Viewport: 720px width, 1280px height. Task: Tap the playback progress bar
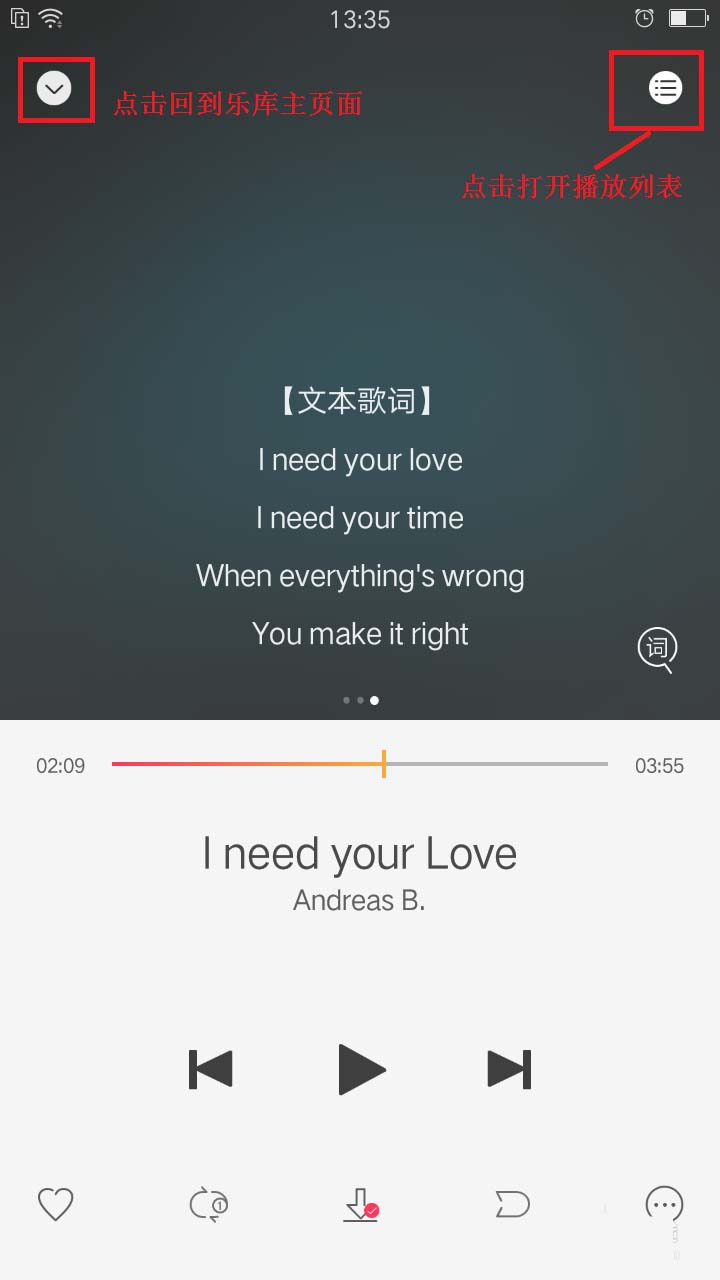pos(360,764)
